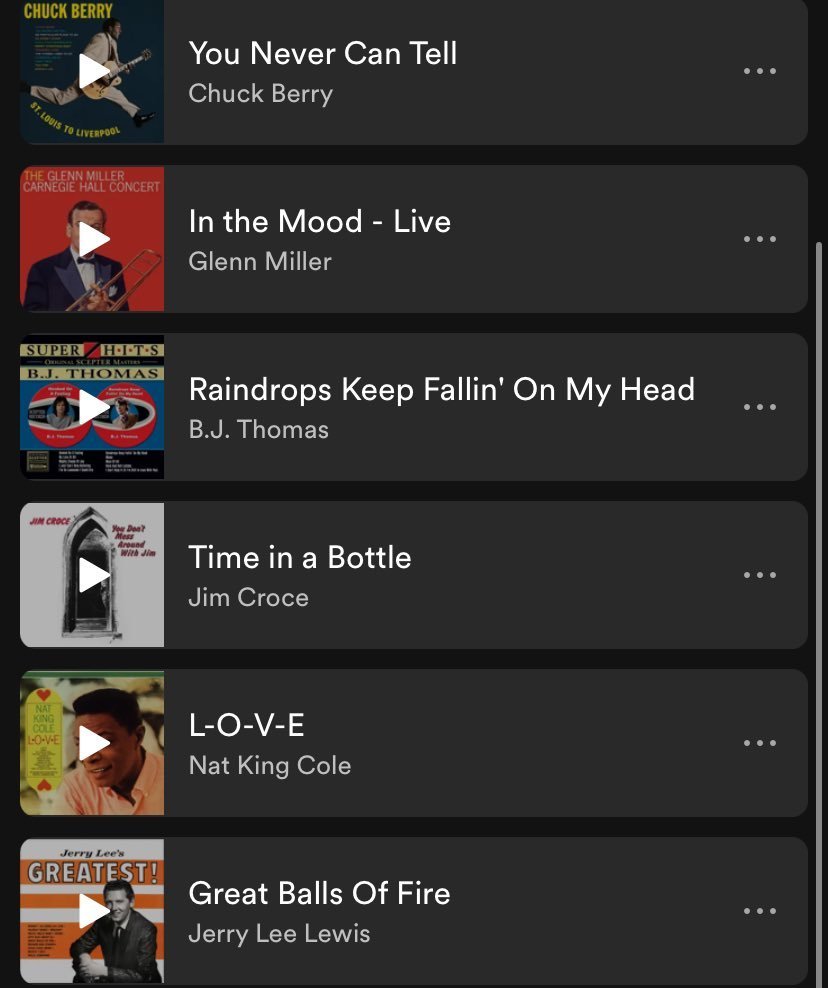Play L-O-V-E by Nat King Cole
The image size is (828, 988).
pyautogui.click(x=93, y=743)
